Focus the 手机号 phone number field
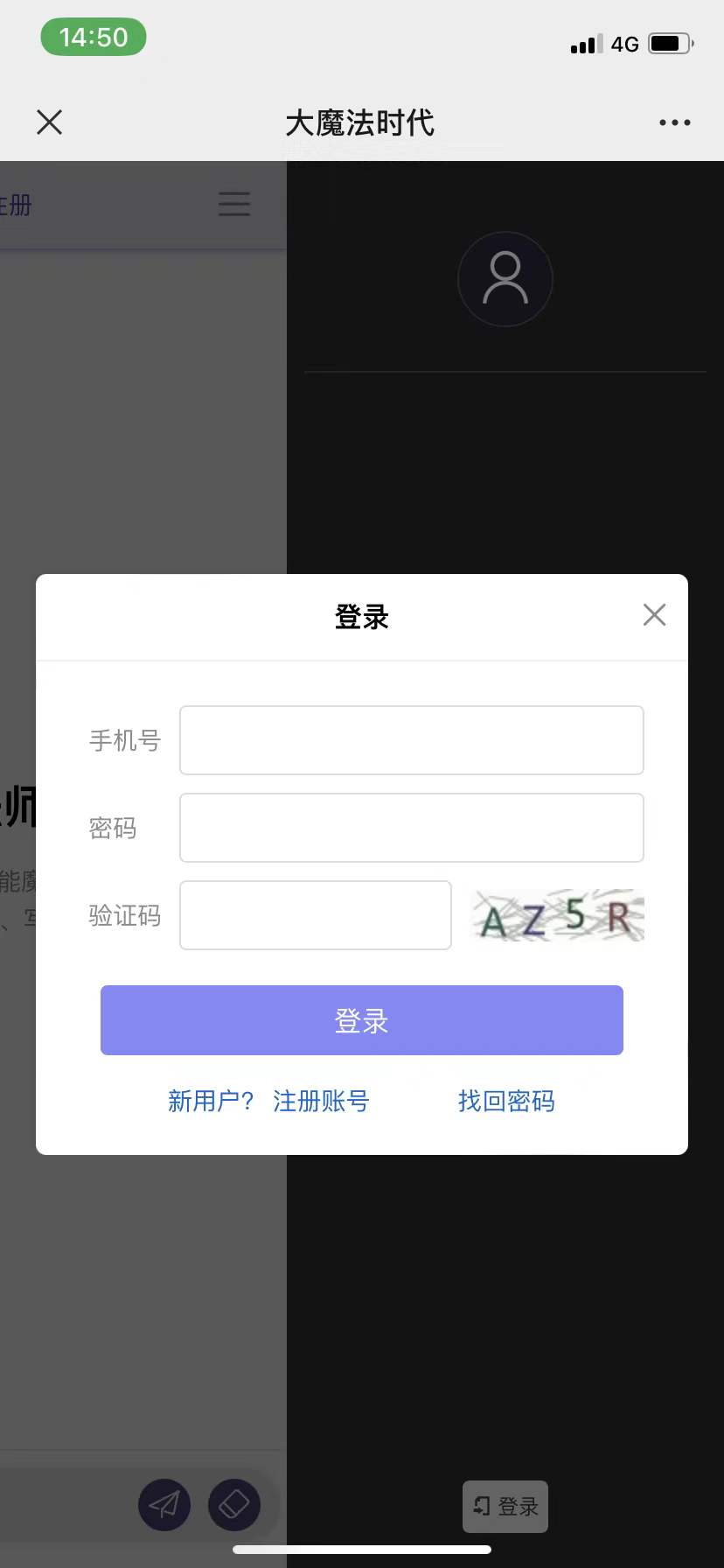 pyautogui.click(x=411, y=740)
